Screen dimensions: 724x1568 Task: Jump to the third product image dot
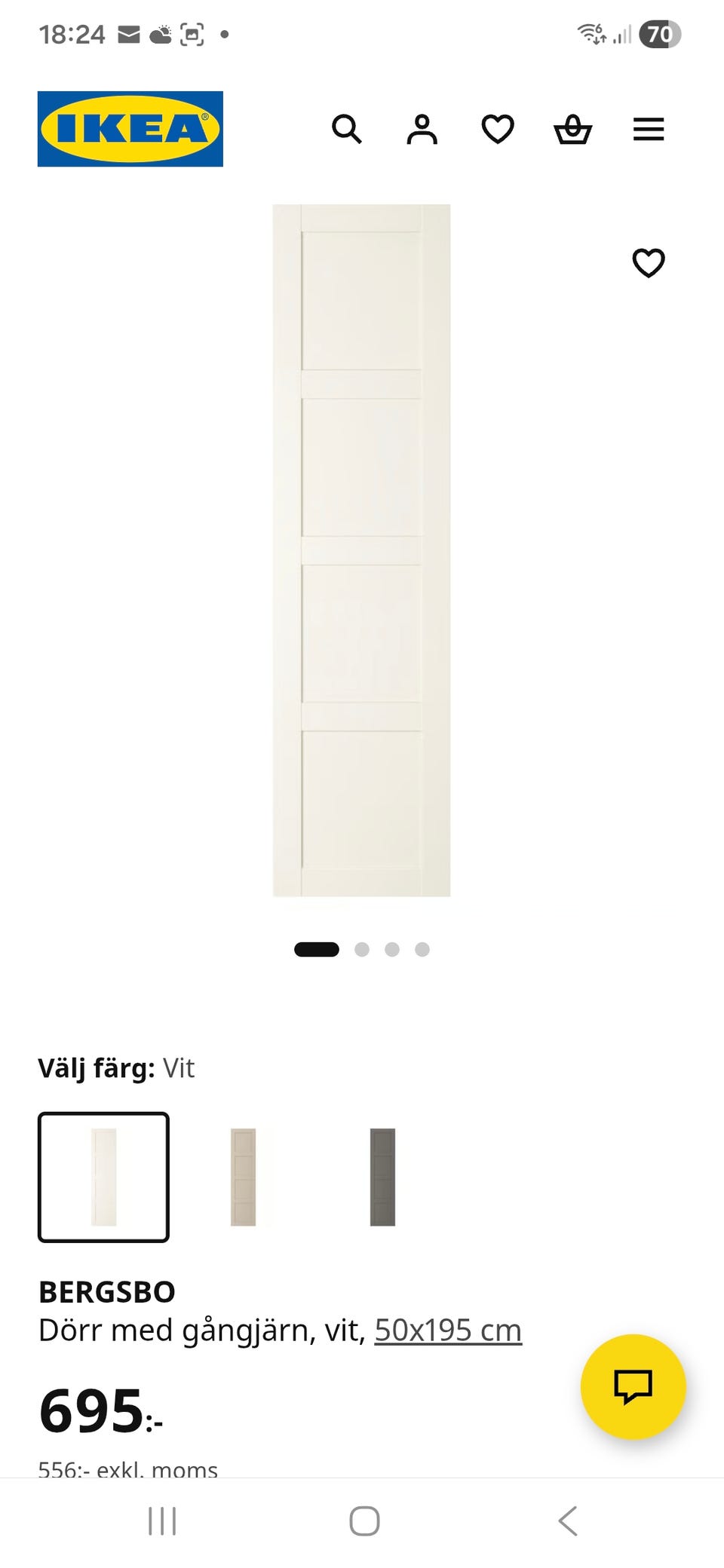tap(391, 948)
